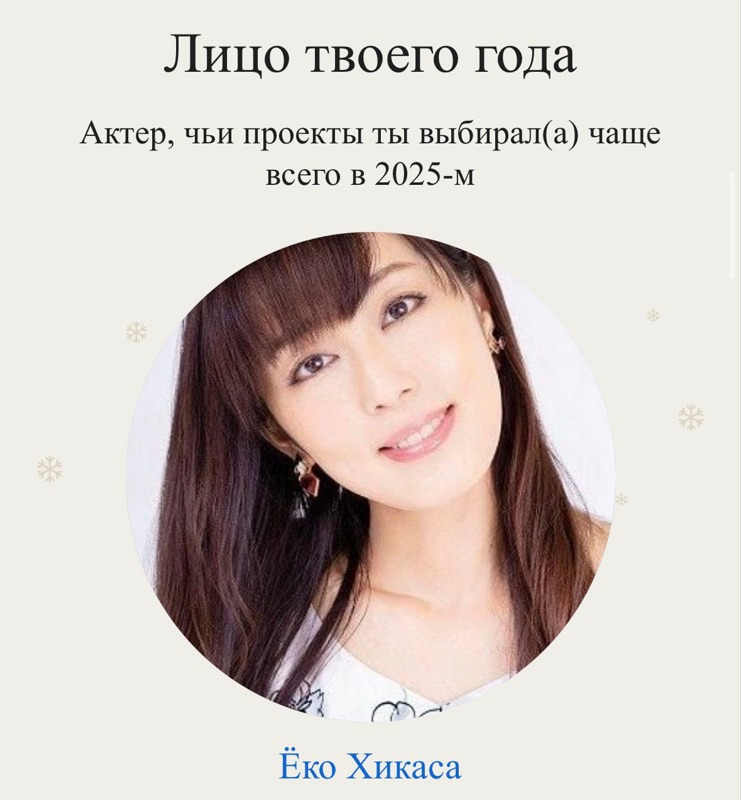Open the Ёко Хикаса actor link
Screen dimensions: 741x800
pyautogui.click(x=370, y=767)
